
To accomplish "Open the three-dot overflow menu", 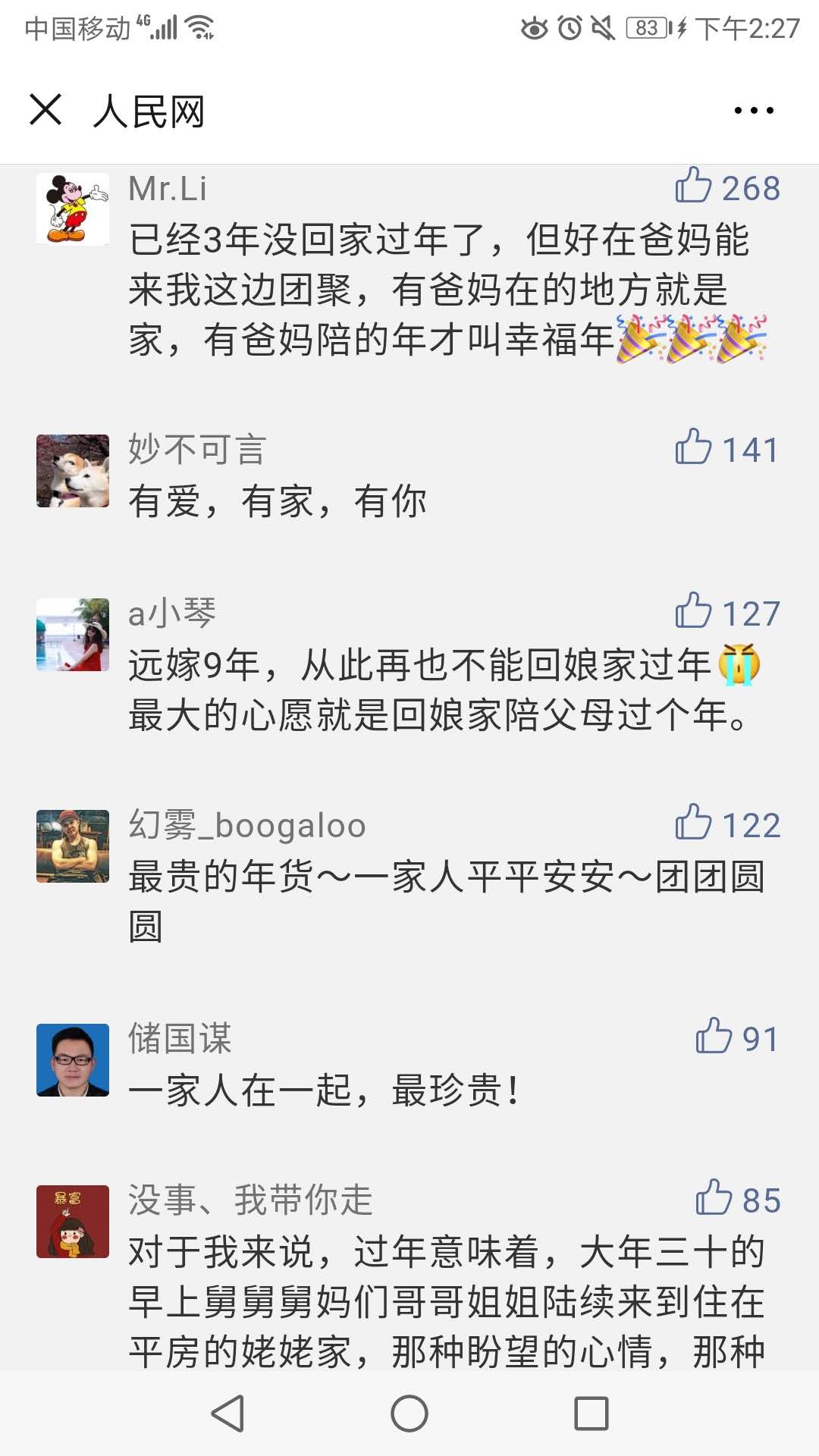I will coord(754,111).
